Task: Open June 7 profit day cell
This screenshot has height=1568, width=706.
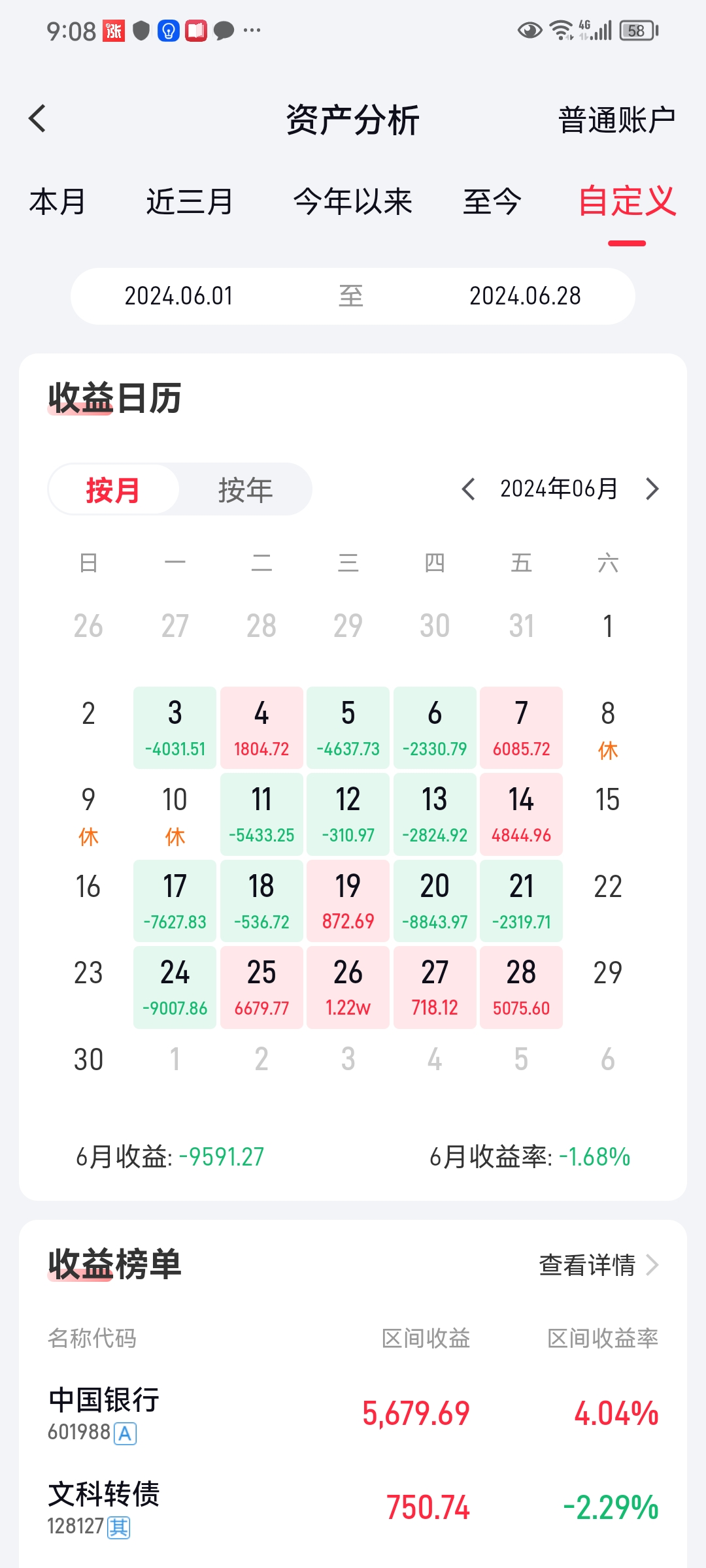Action: (x=521, y=727)
